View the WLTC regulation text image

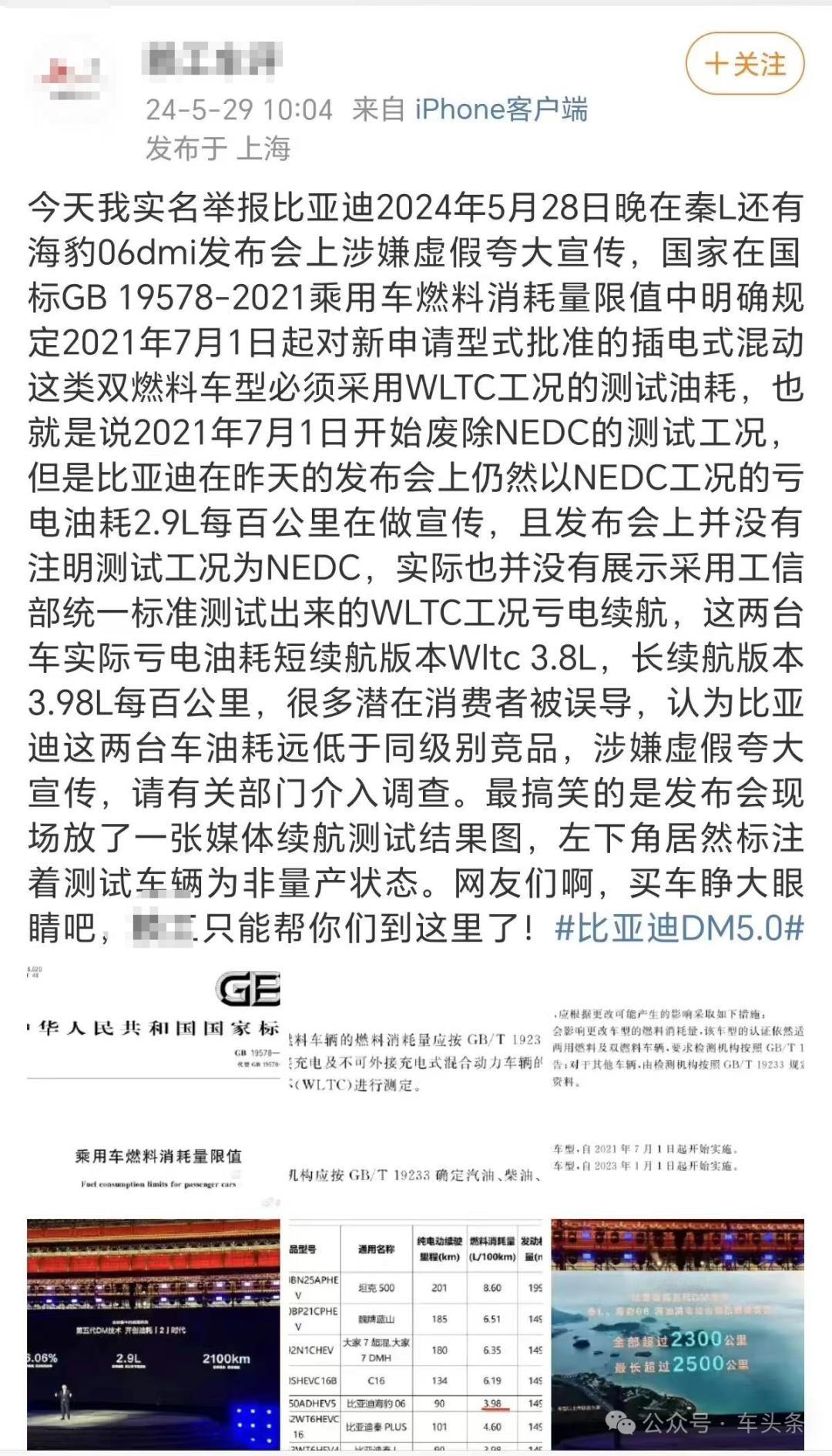416,1082
